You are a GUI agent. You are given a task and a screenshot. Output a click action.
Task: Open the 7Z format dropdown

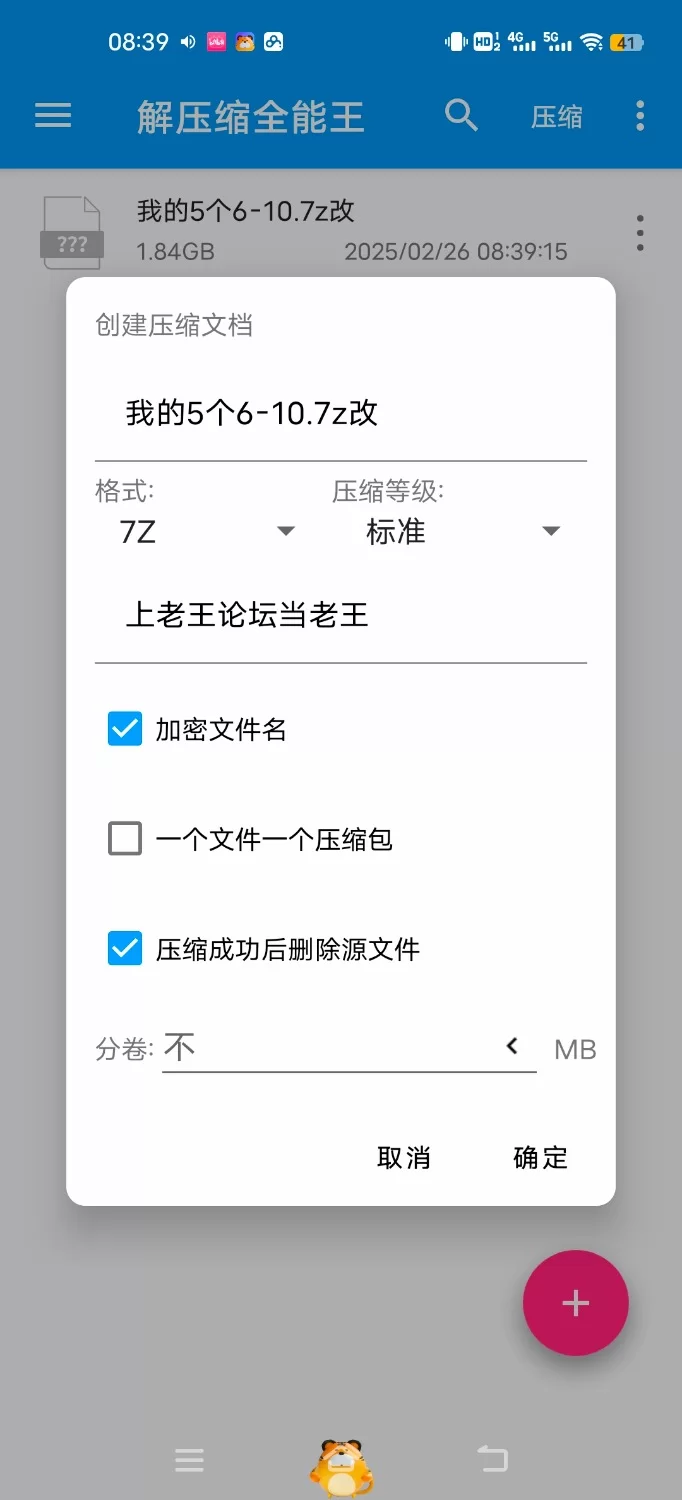click(x=207, y=532)
